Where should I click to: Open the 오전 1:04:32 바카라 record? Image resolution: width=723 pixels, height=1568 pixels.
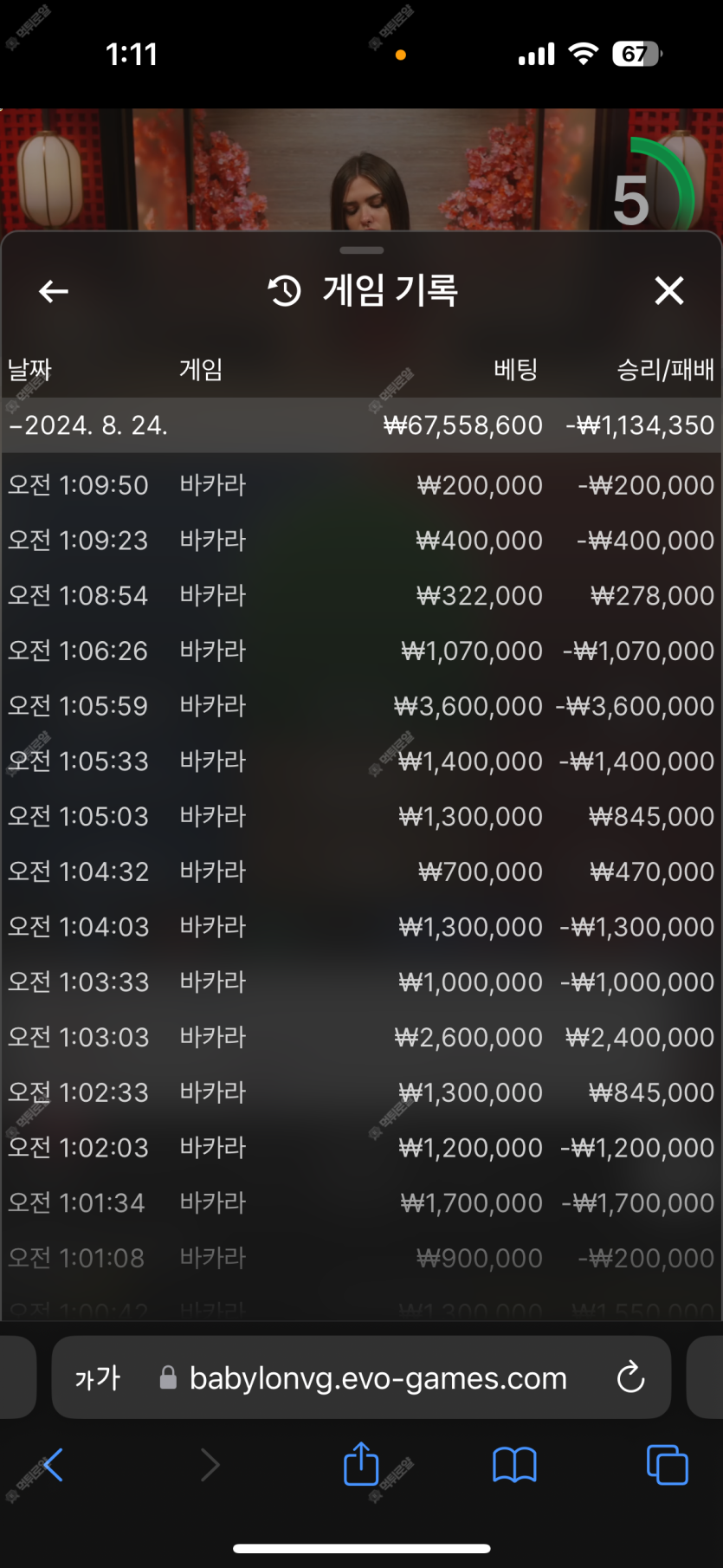tap(361, 871)
